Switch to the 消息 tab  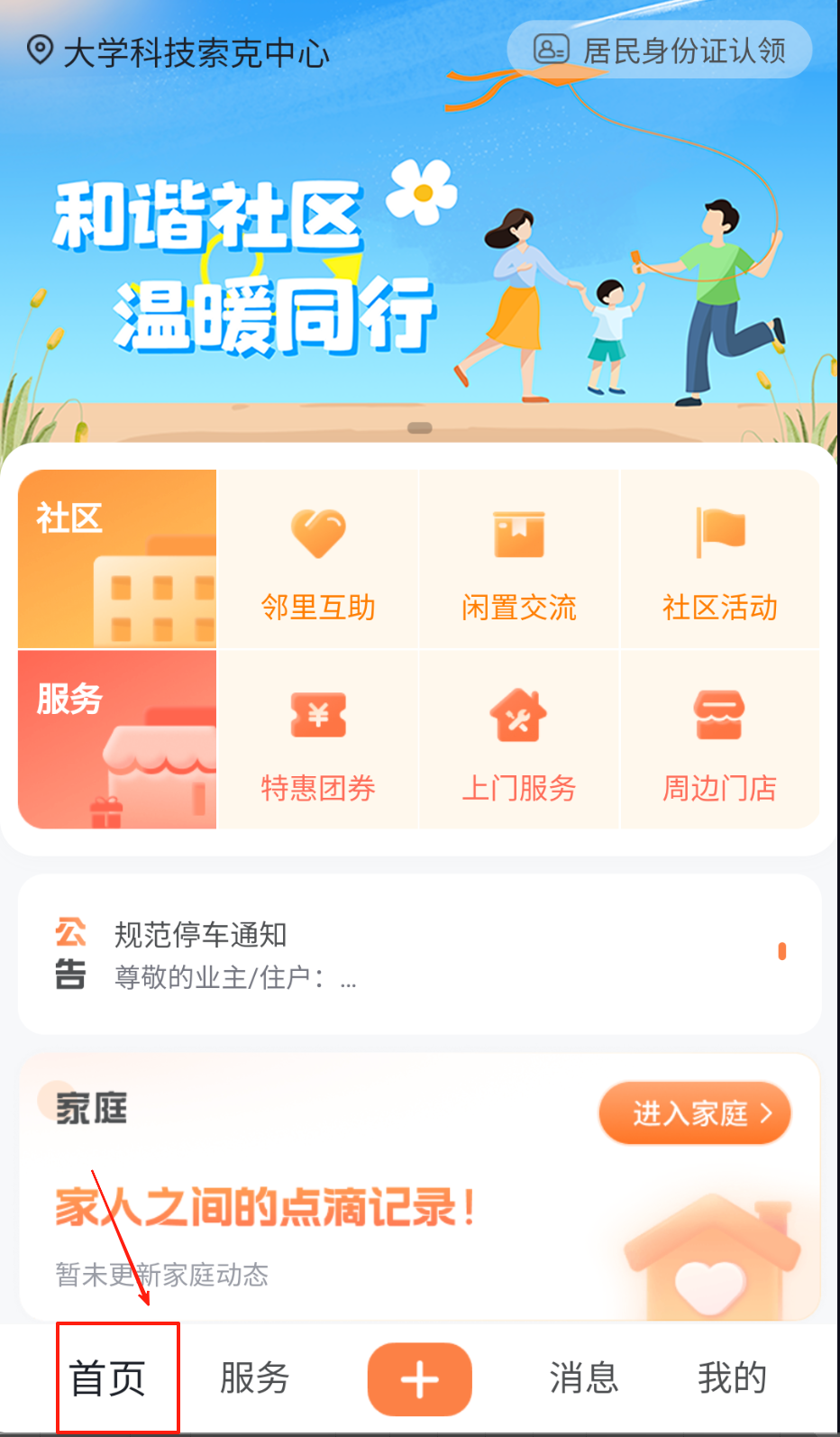(584, 1378)
